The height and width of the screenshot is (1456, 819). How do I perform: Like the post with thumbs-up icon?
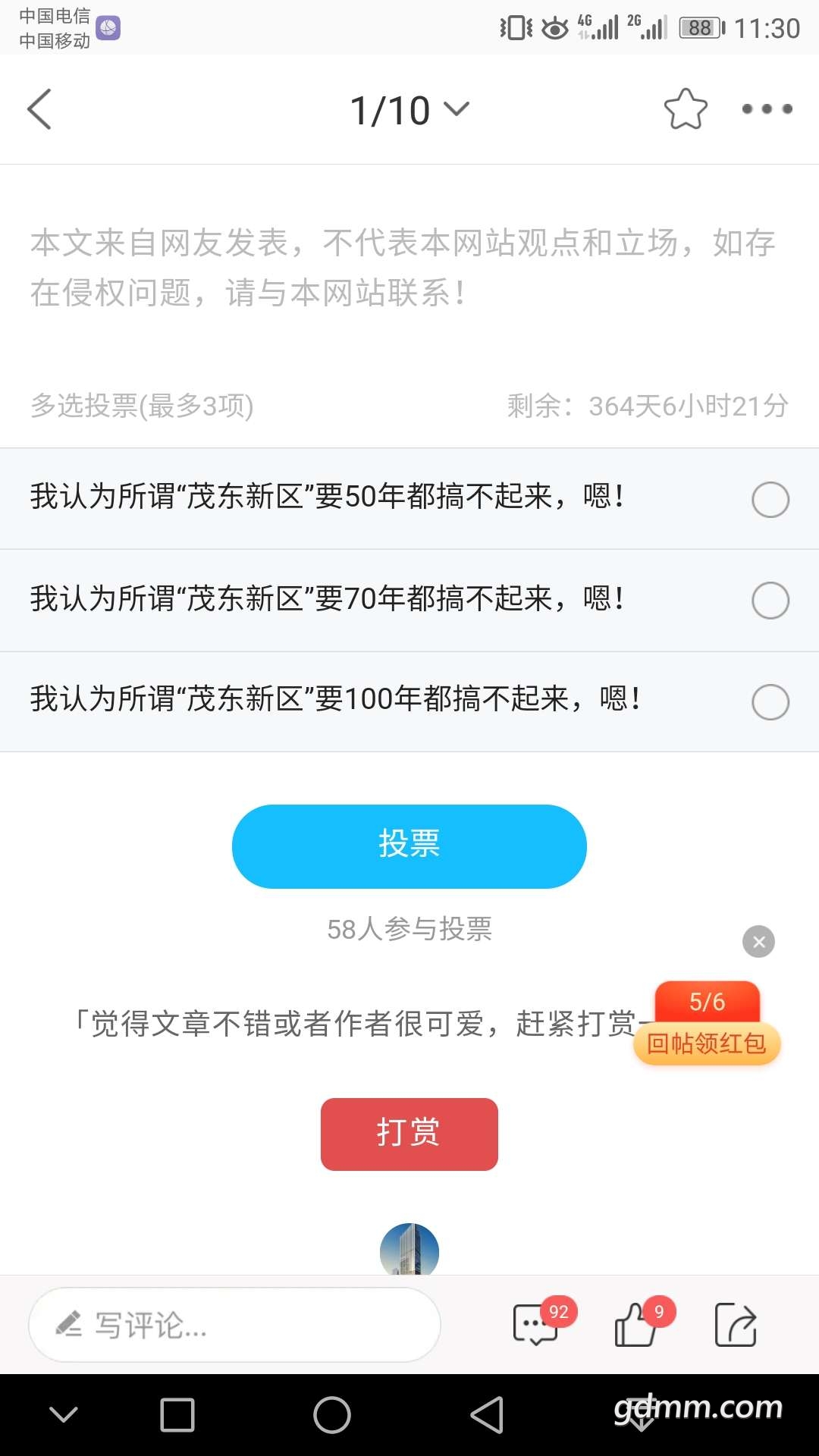(x=637, y=1325)
